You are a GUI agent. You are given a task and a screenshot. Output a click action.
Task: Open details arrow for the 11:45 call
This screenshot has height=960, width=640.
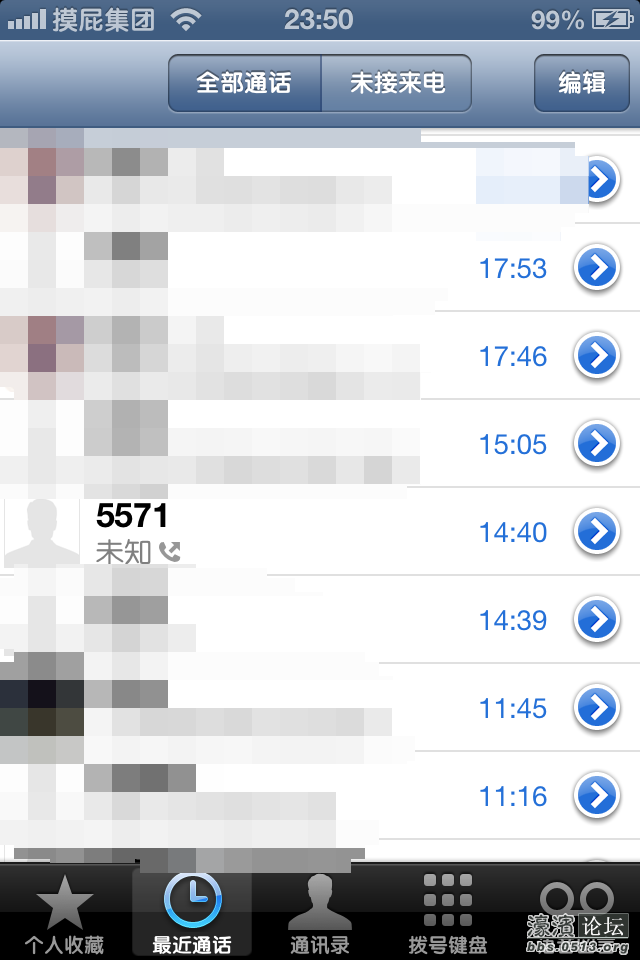tap(597, 708)
